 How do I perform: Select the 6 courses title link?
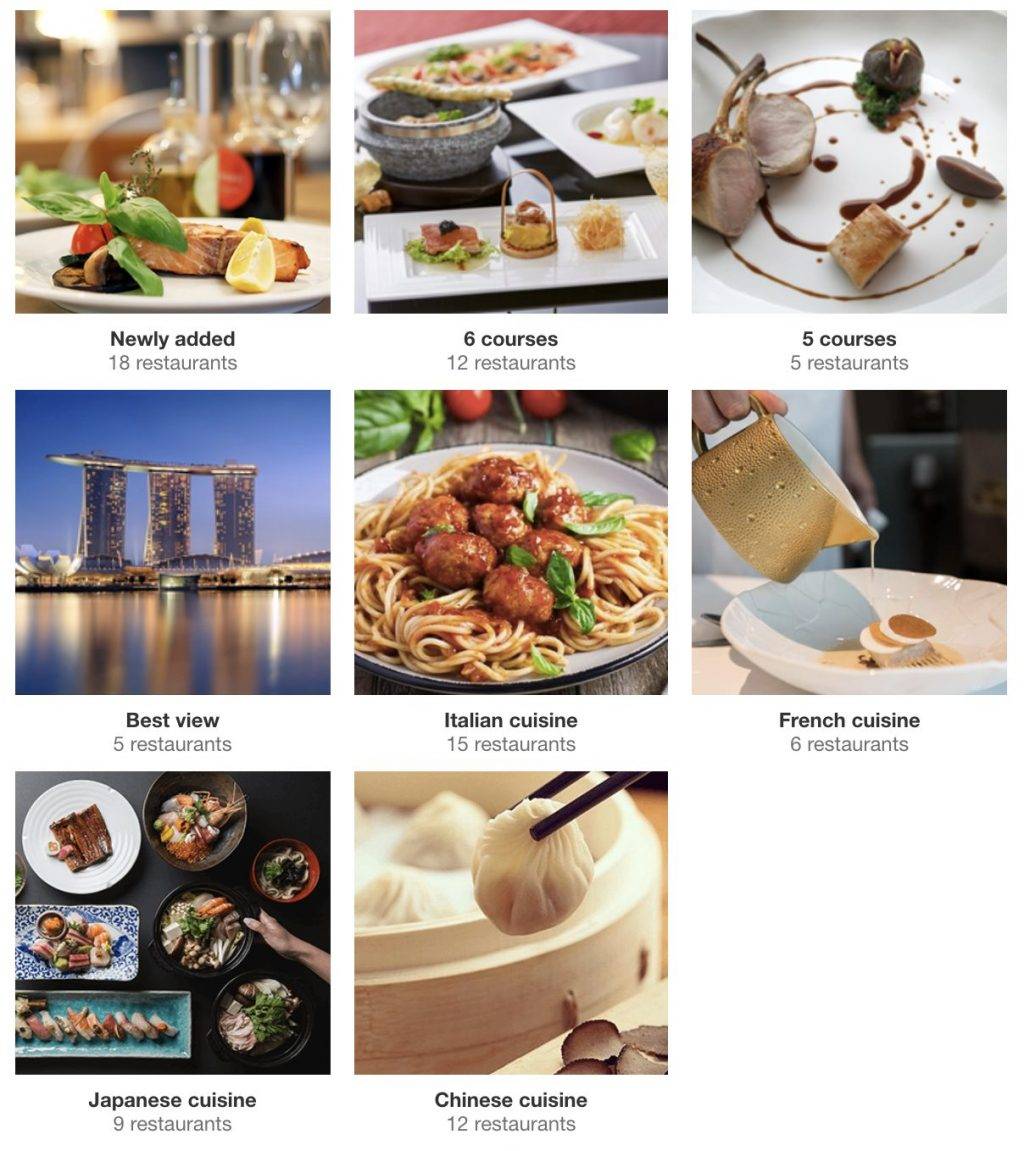510,339
